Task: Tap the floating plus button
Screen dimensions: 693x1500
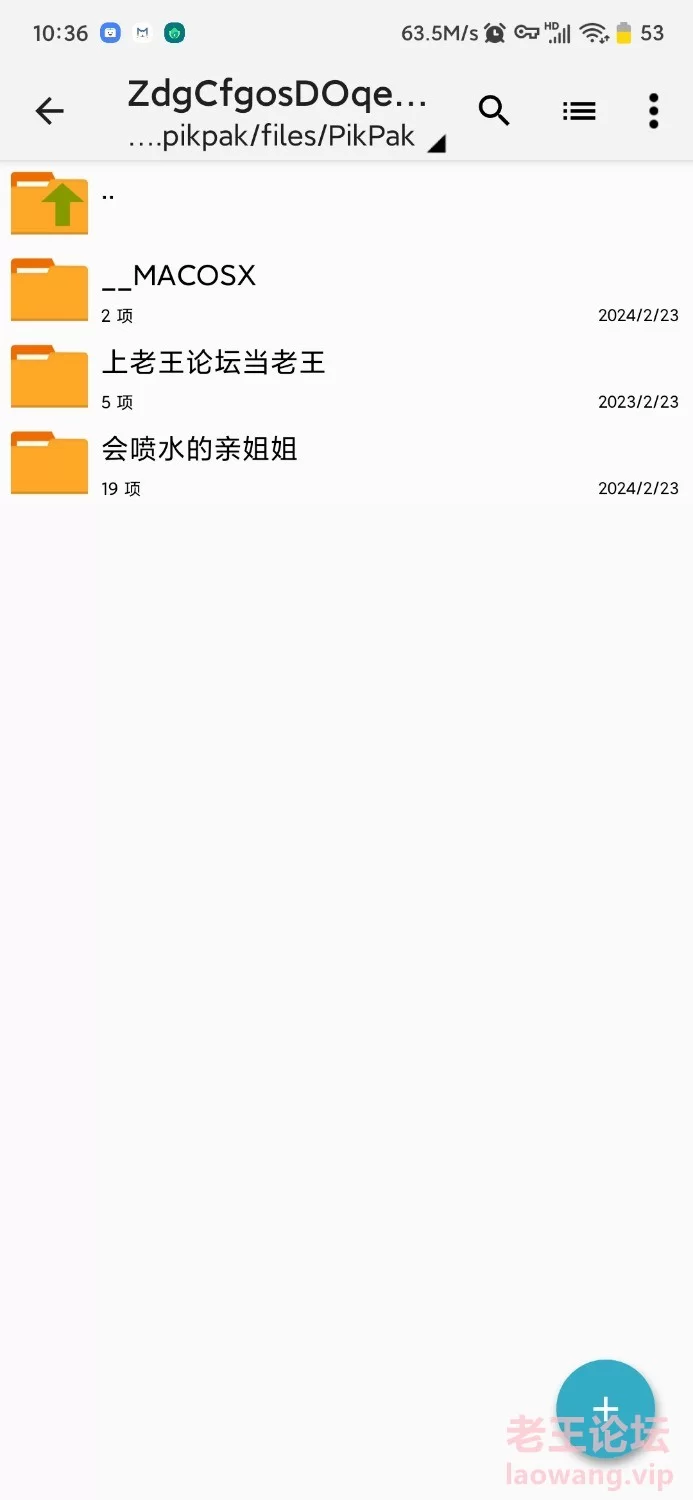Action: click(x=605, y=1409)
